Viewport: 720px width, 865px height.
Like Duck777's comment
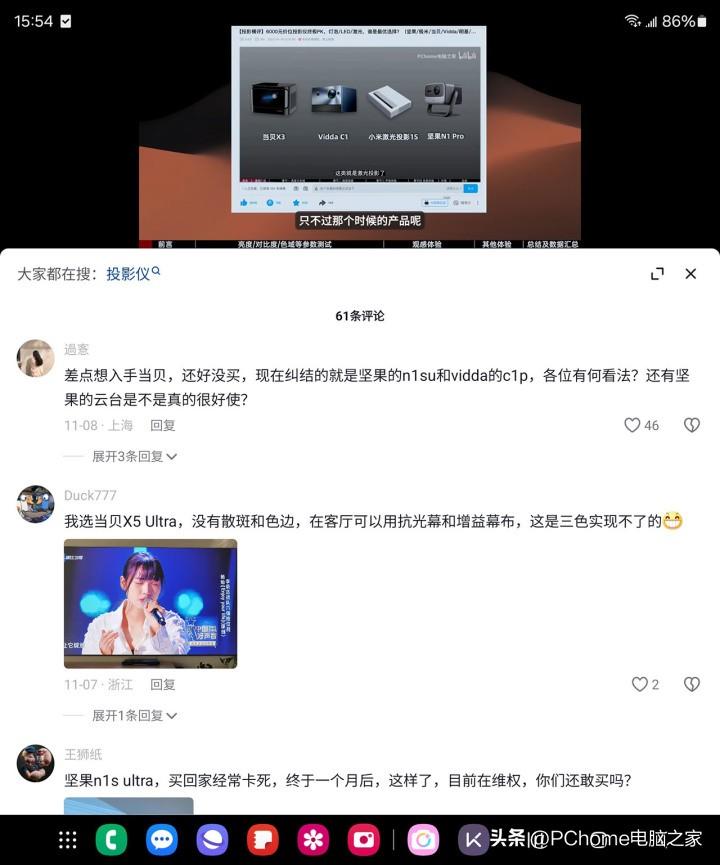[640, 684]
